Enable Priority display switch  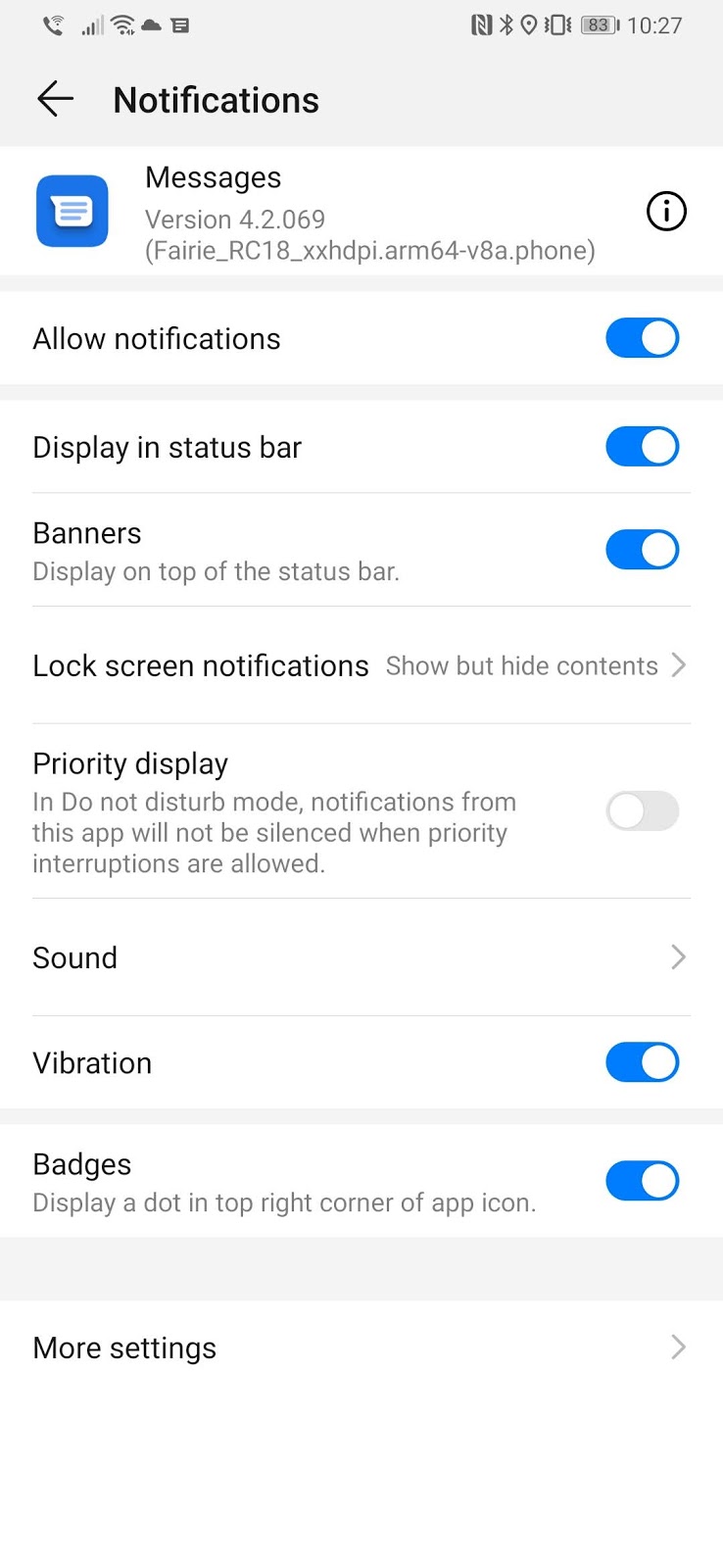click(x=642, y=811)
